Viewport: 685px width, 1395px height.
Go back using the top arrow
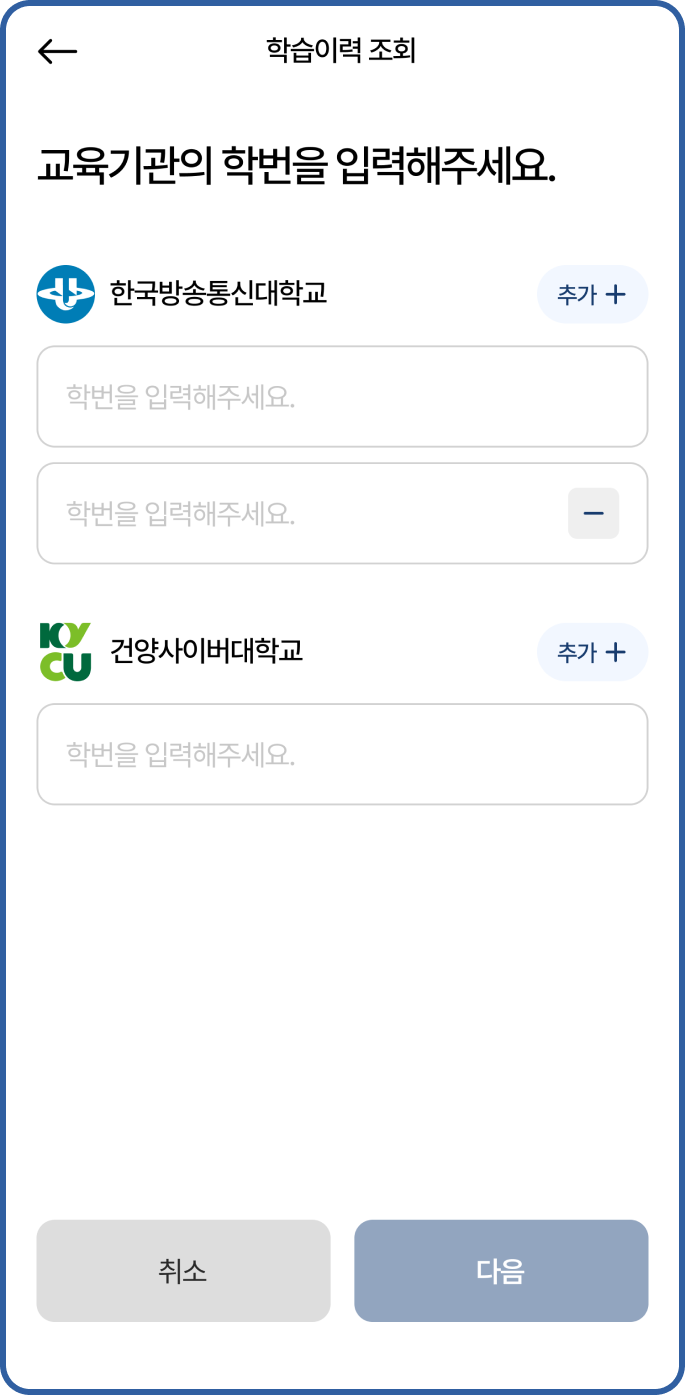tap(57, 51)
